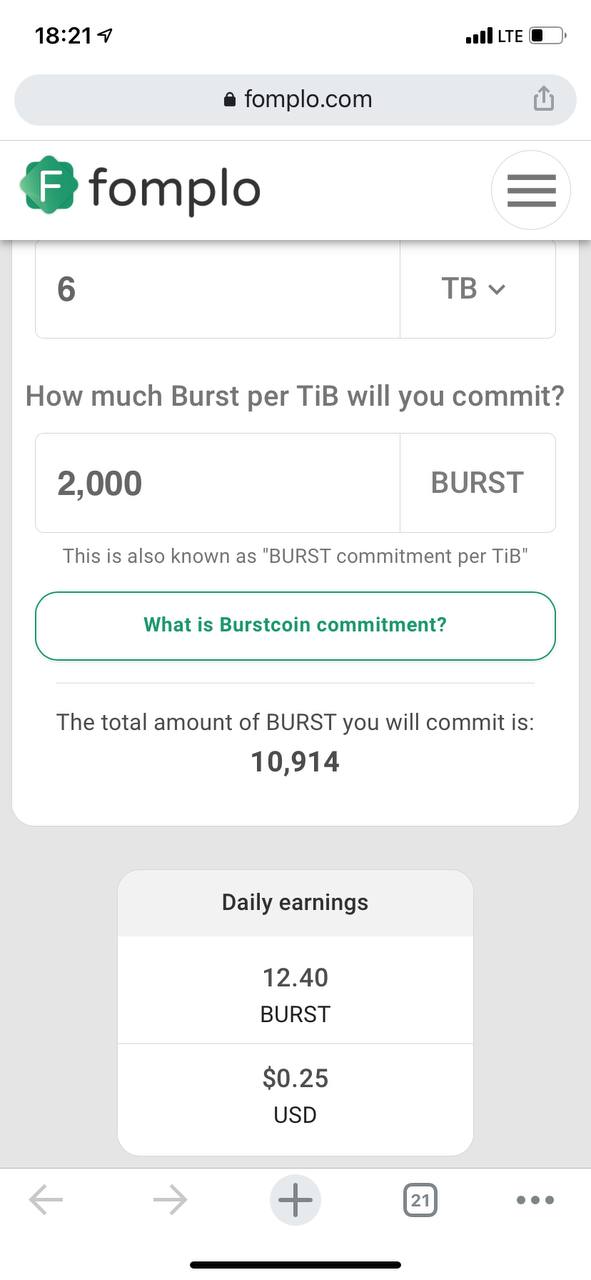The height and width of the screenshot is (1280, 591).
Task: Share the page via browser share icon
Action: 542,98
